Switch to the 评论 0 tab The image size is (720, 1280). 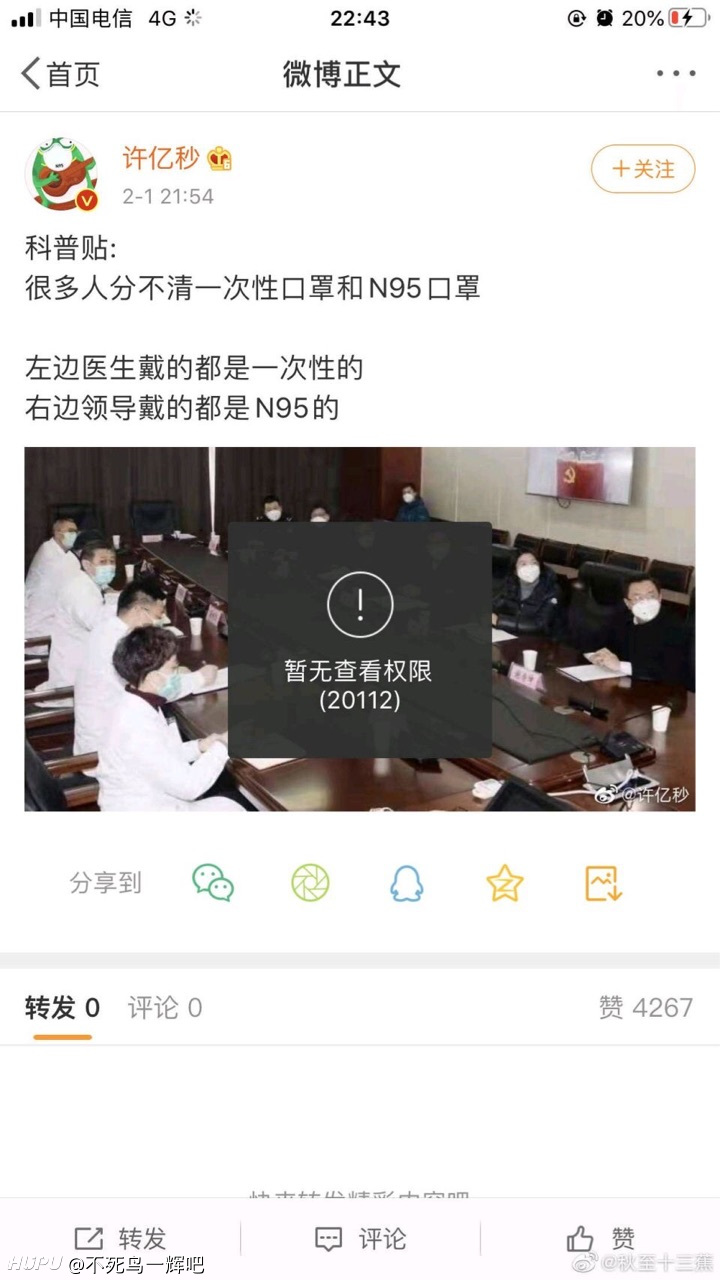click(x=165, y=1008)
